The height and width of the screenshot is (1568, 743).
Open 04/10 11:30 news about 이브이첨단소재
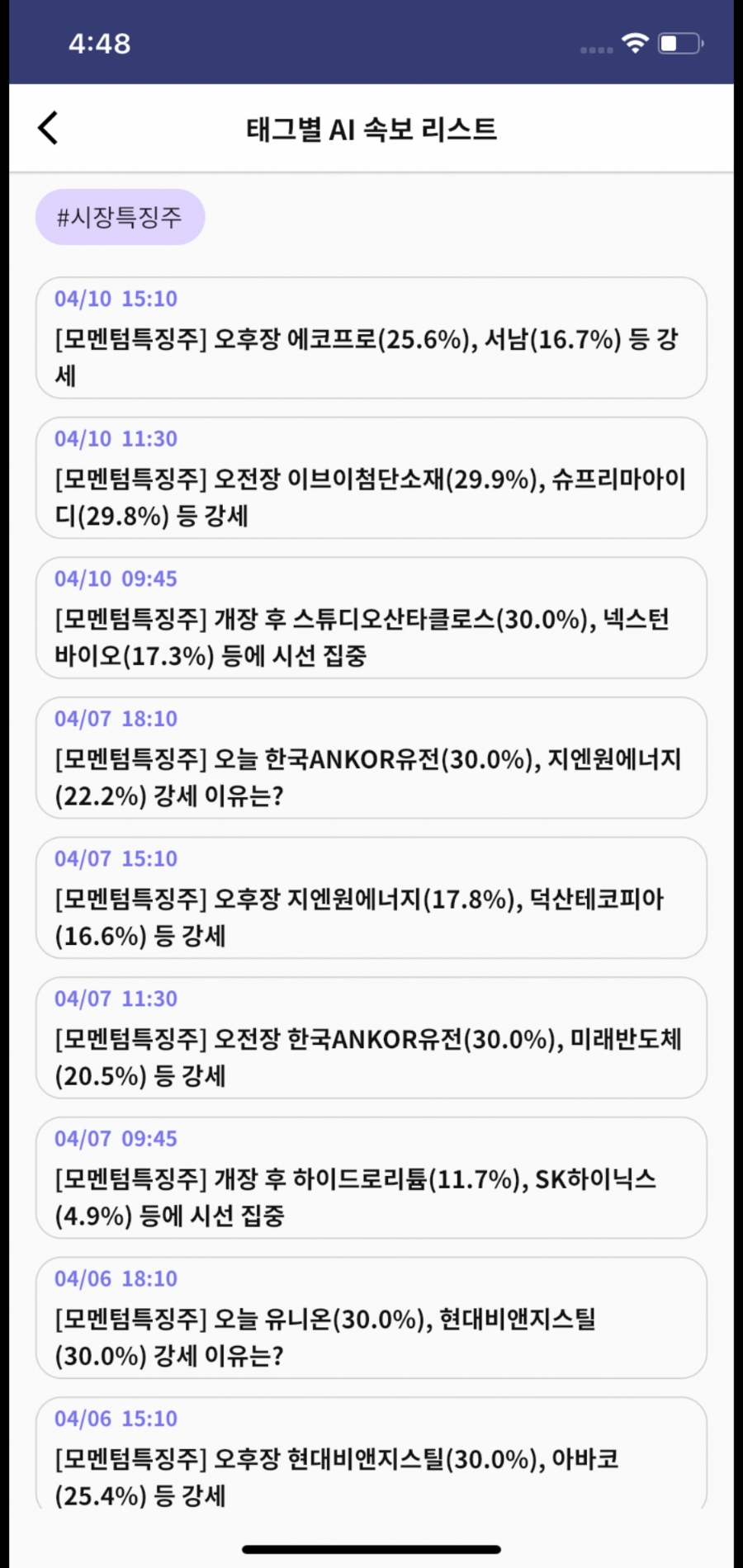click(x=371, y=479)
